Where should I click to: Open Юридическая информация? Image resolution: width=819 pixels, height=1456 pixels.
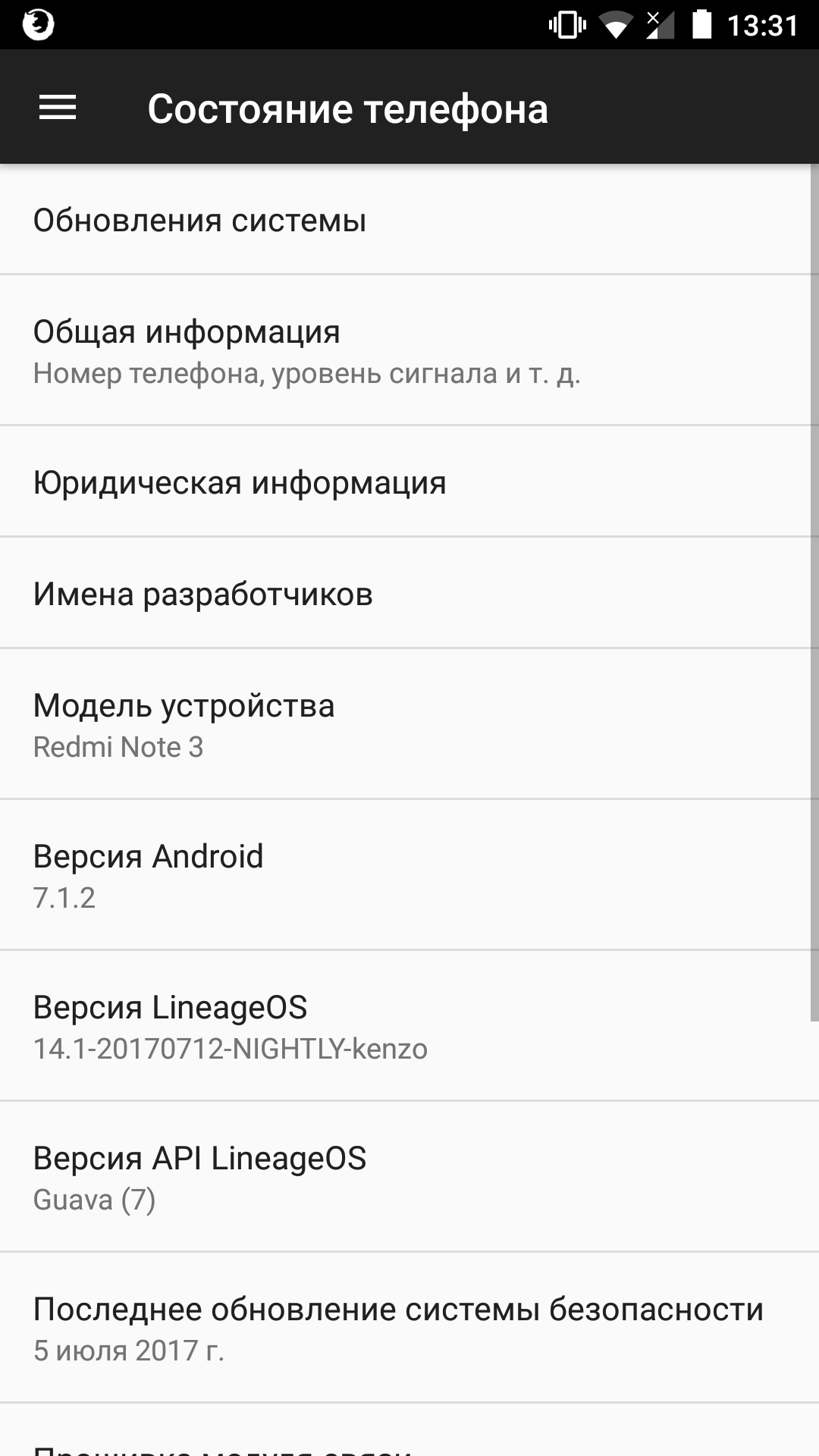(409, 482)
